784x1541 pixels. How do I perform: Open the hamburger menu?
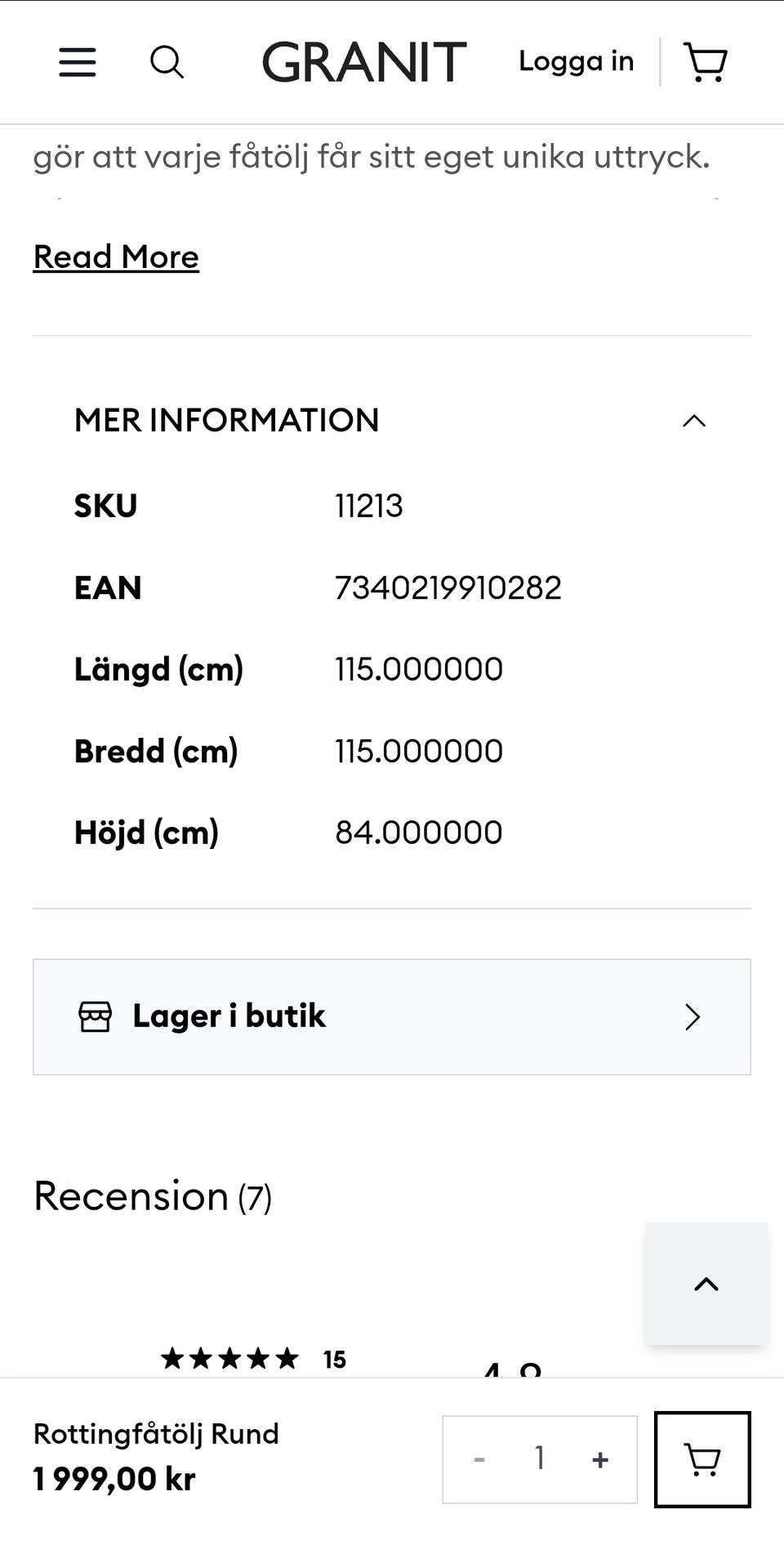pos(78,62)
